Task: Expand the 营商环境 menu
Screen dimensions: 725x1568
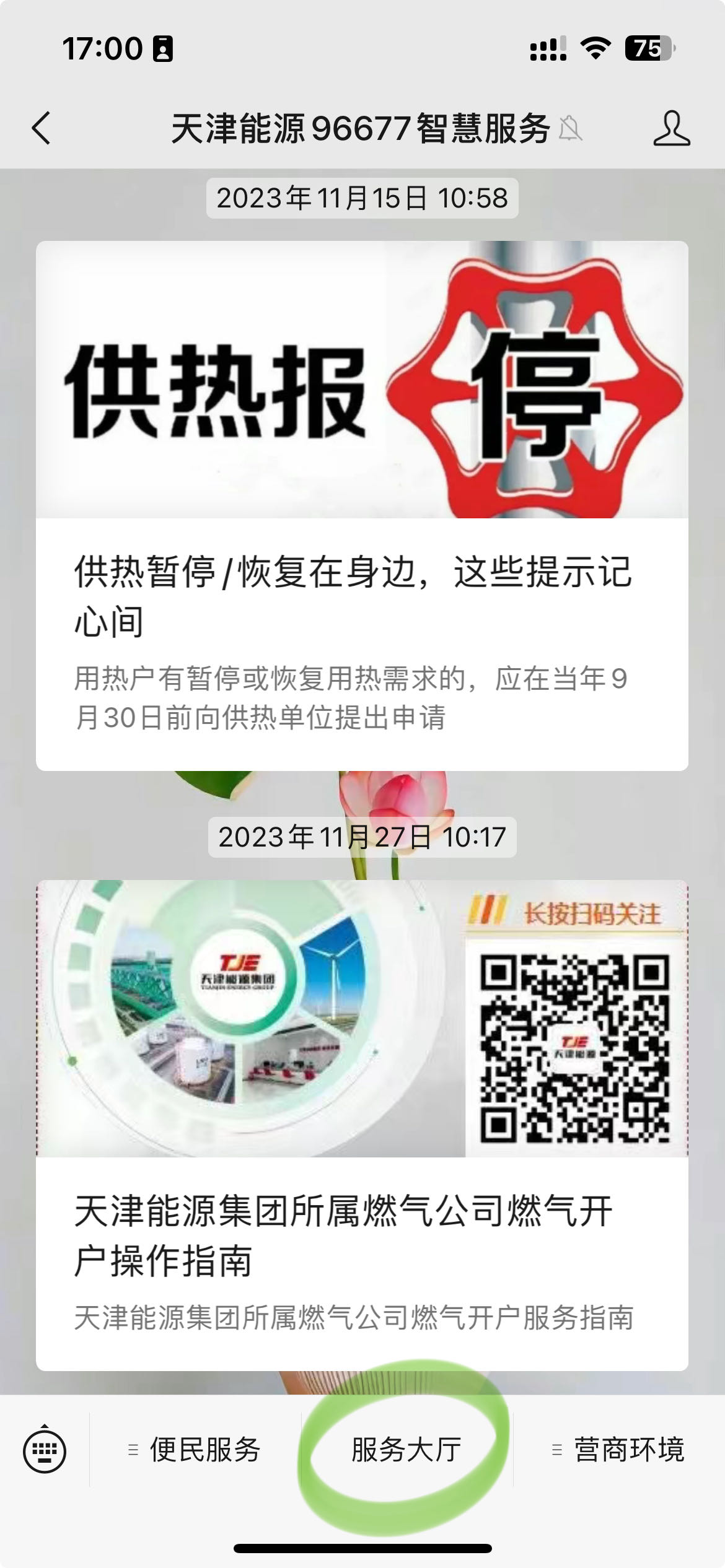Action: [618, 1450]
